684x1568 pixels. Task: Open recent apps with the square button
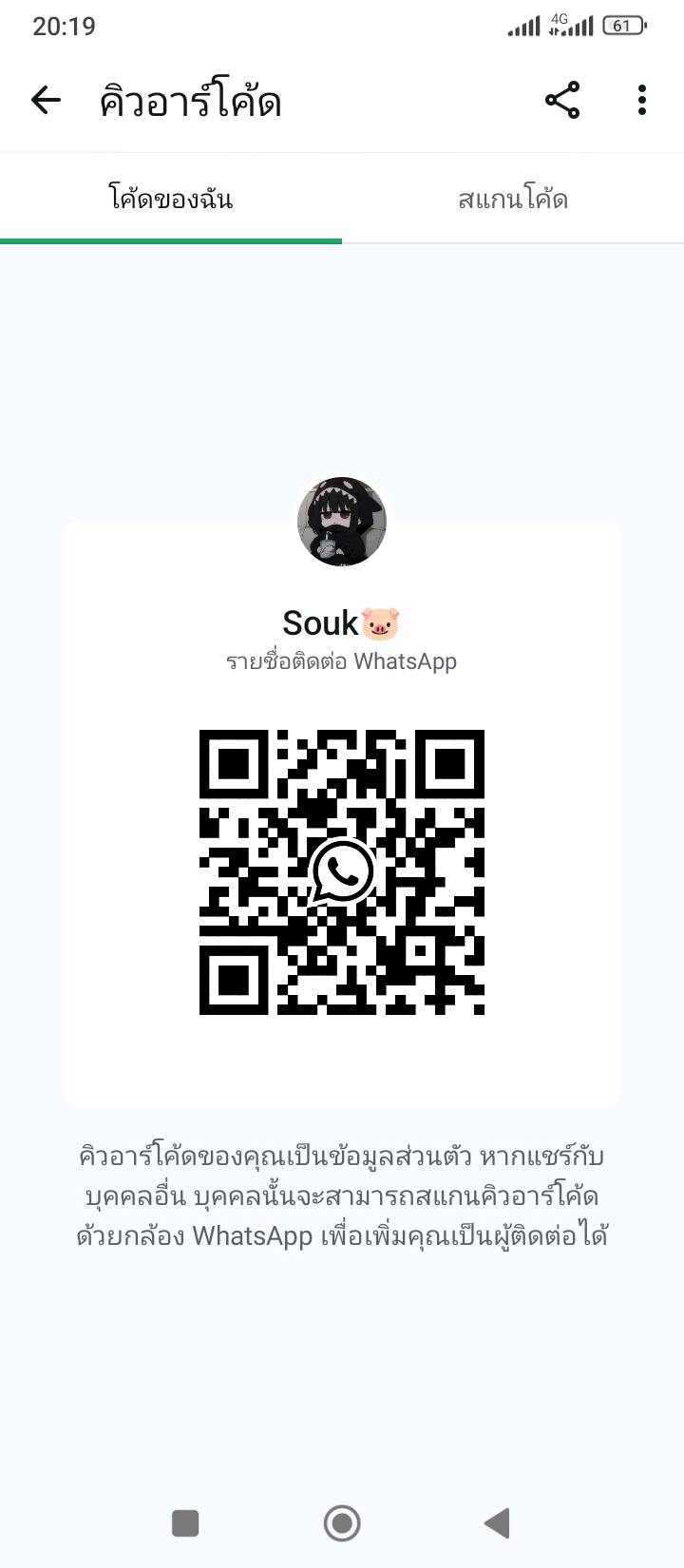pyautogui.click(x=185, y=1522)
